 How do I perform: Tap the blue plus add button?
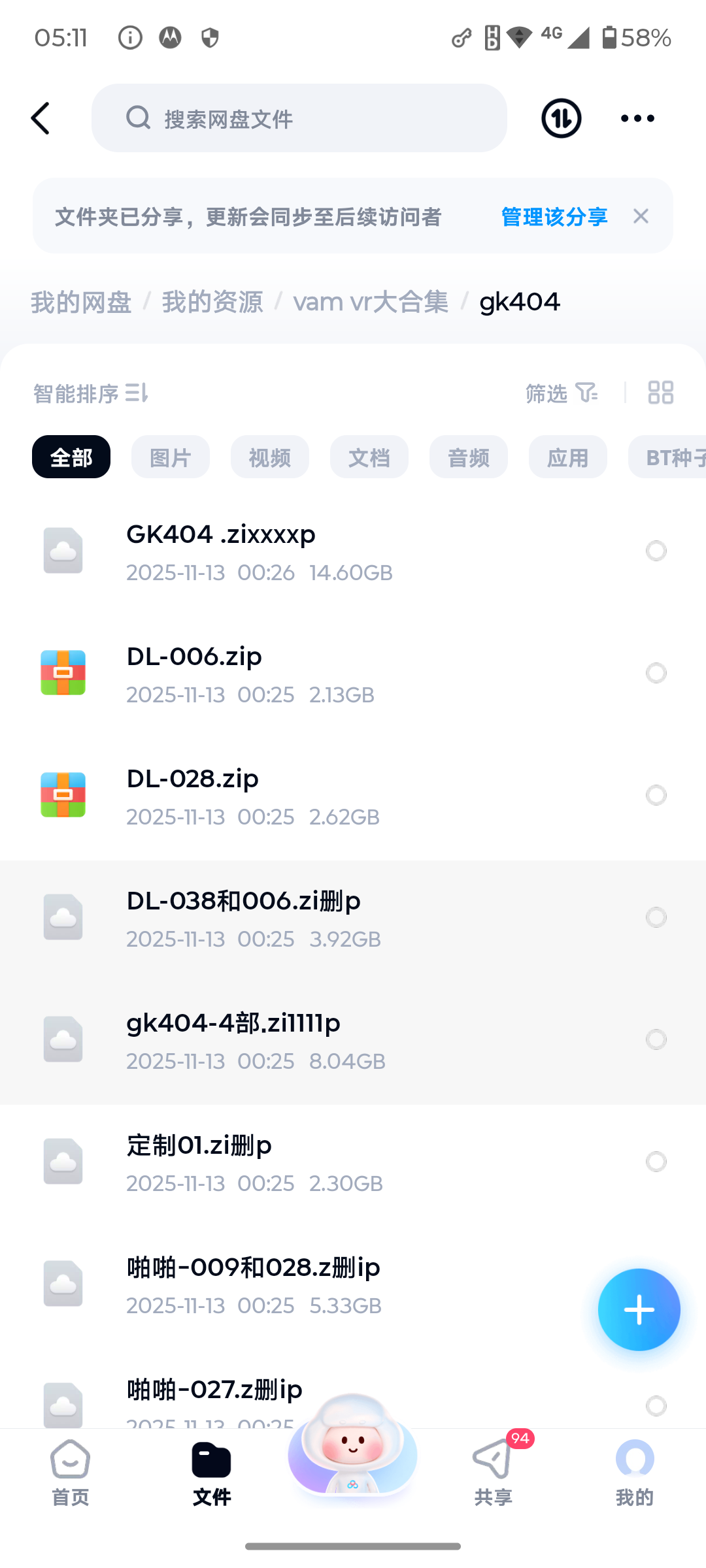click(639, 1310)
